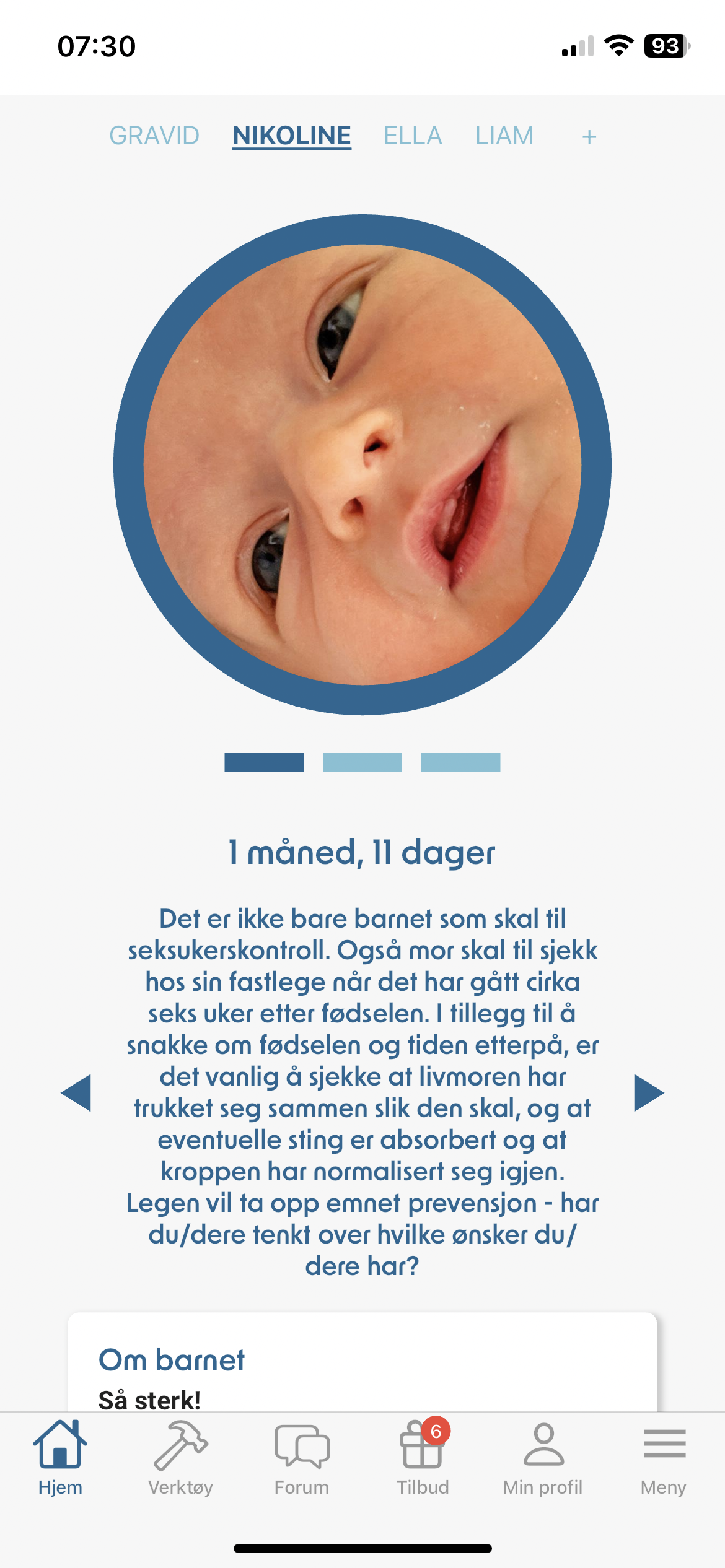Select the NIKOLINE tab
Screen dimensions: 725x1568
tap(292, 136)
